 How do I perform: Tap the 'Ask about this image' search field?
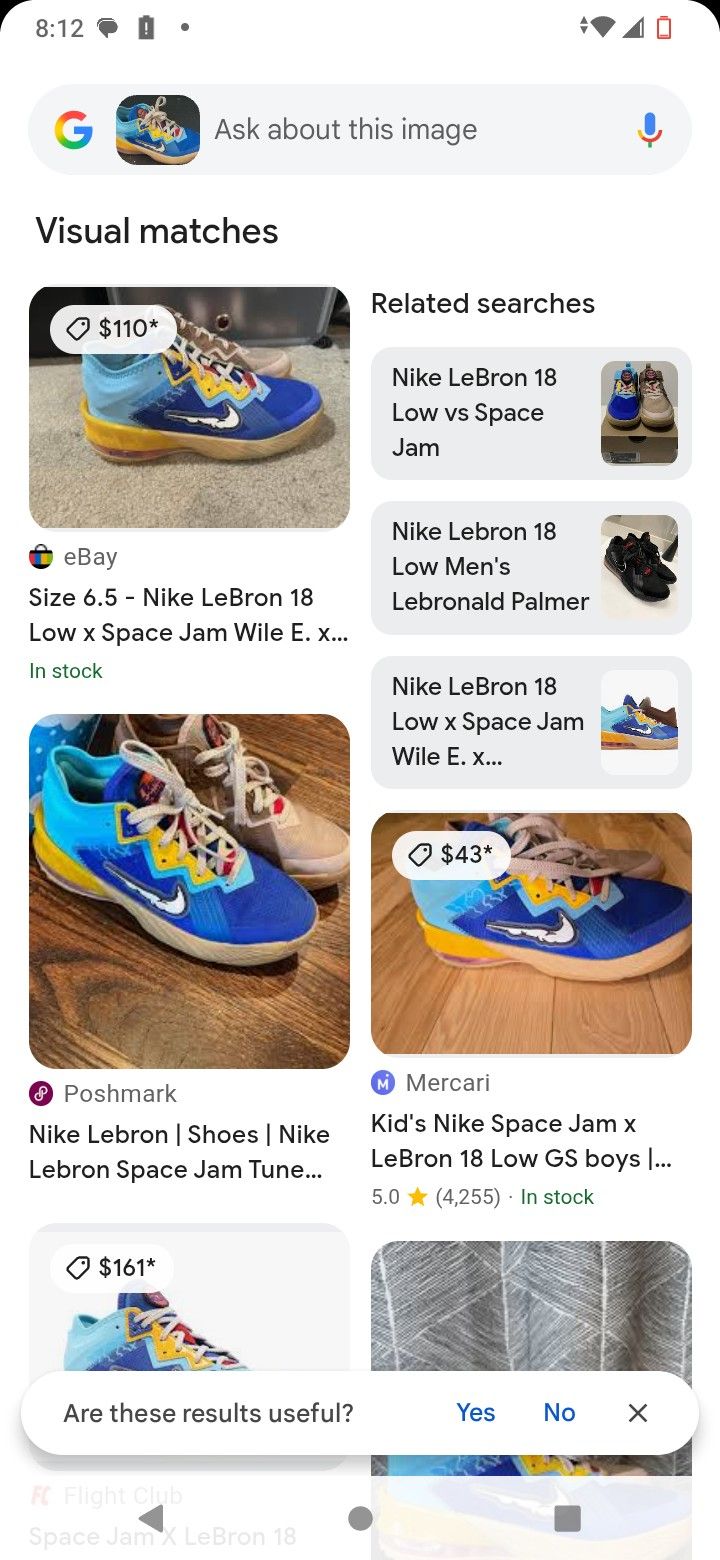400,130
